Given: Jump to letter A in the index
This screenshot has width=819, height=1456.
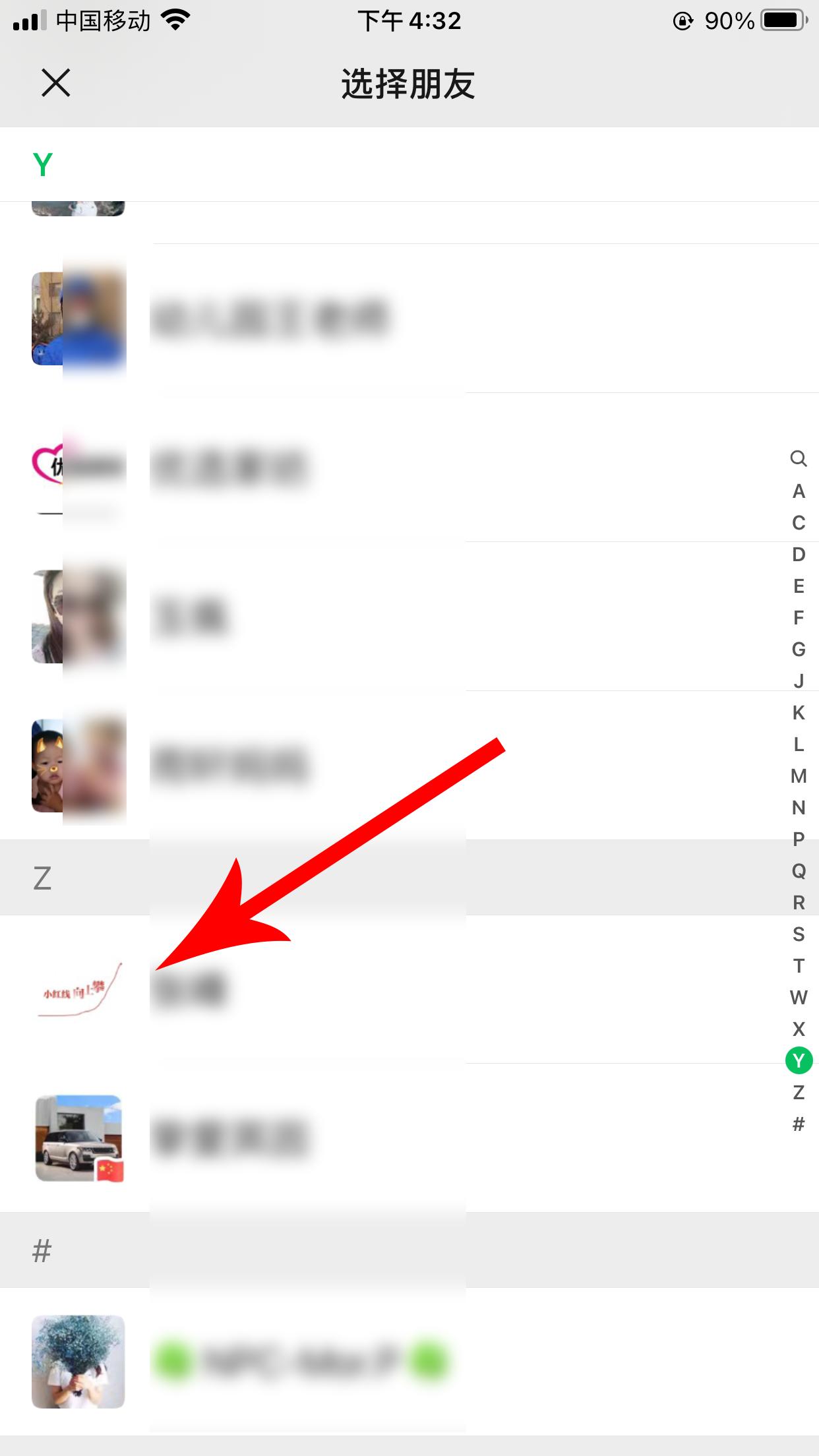Looking at the screenshot, I should tap(799, 491).
